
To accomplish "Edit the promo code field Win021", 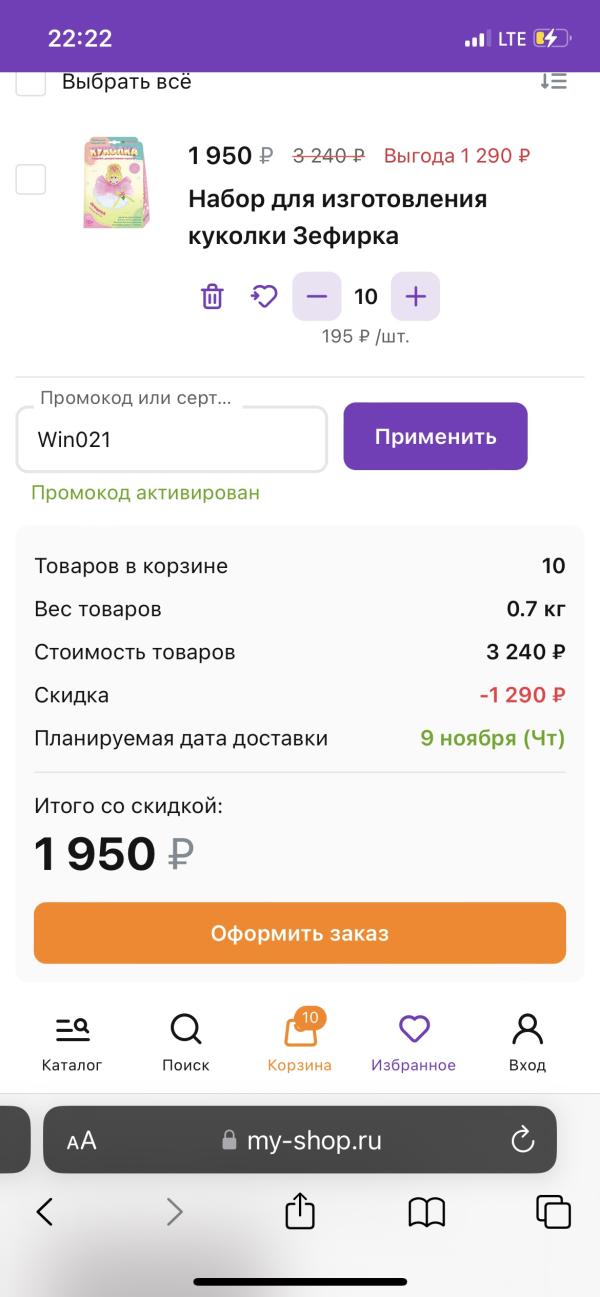I will click(x=172, y=439).
